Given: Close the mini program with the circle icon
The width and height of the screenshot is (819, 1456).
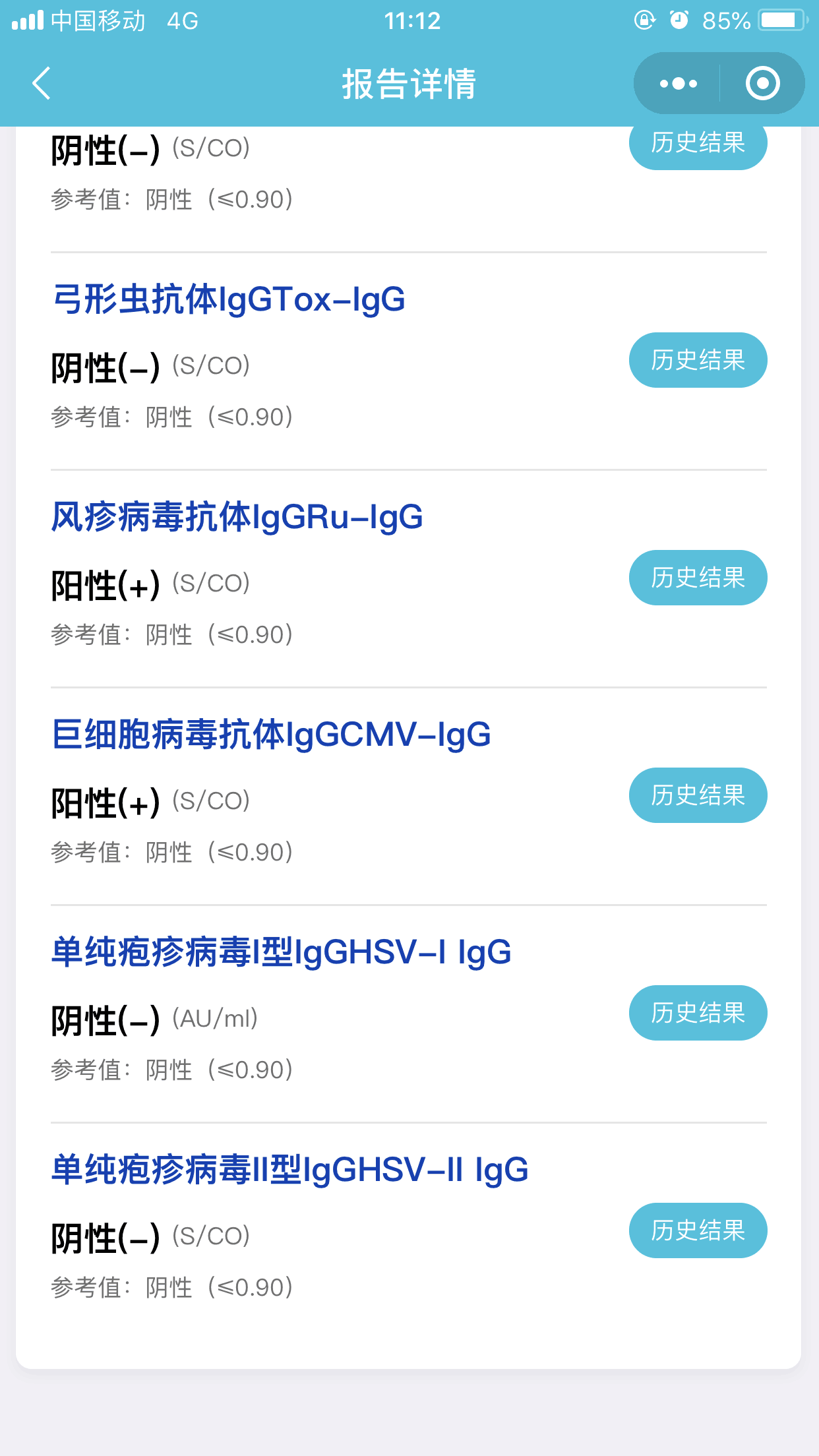Looking at the screenshot, I should pos(762,84).
